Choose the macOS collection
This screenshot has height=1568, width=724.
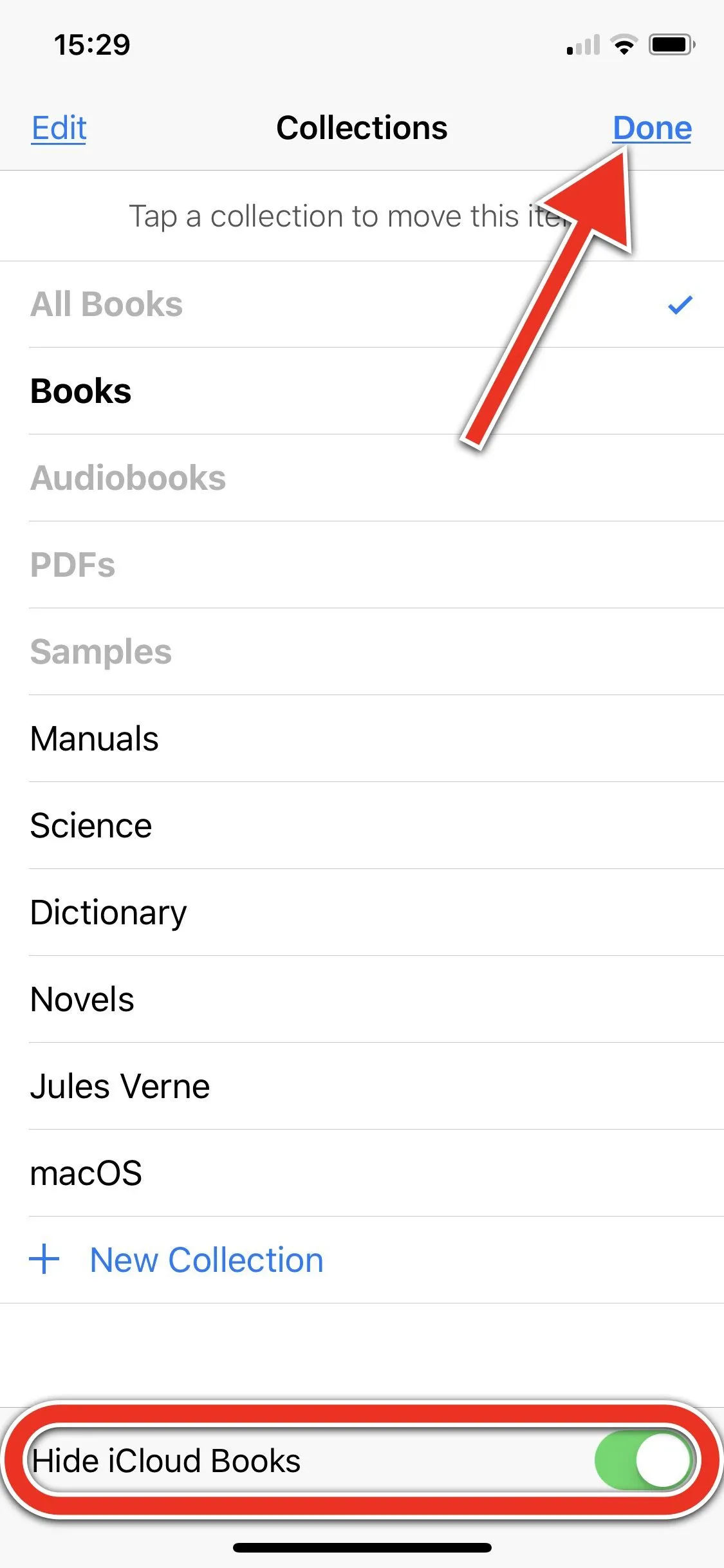(86, 1173)
